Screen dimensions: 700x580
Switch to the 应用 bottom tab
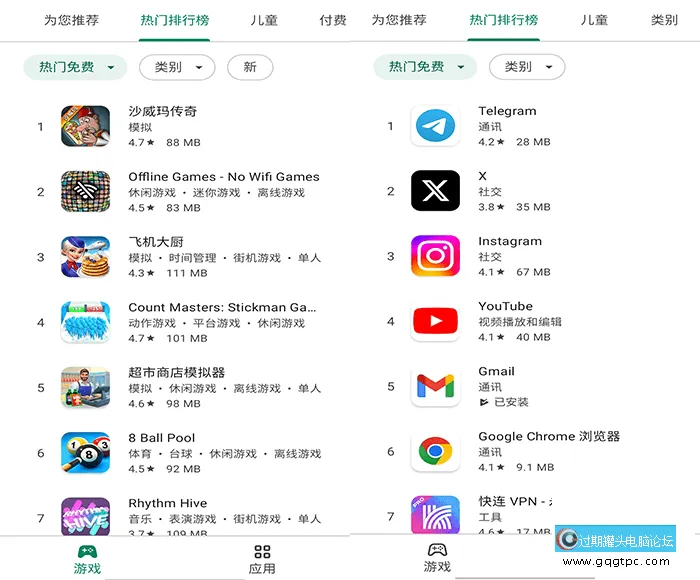point(262,559)
